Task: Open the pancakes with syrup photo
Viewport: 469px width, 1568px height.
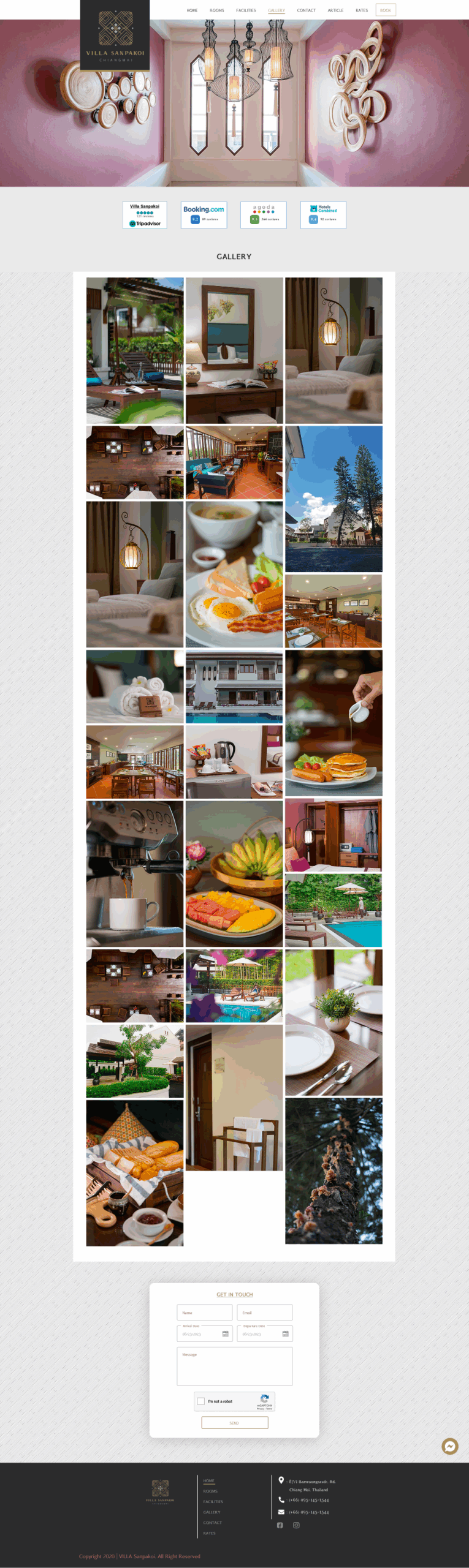Action: (334, 723)
